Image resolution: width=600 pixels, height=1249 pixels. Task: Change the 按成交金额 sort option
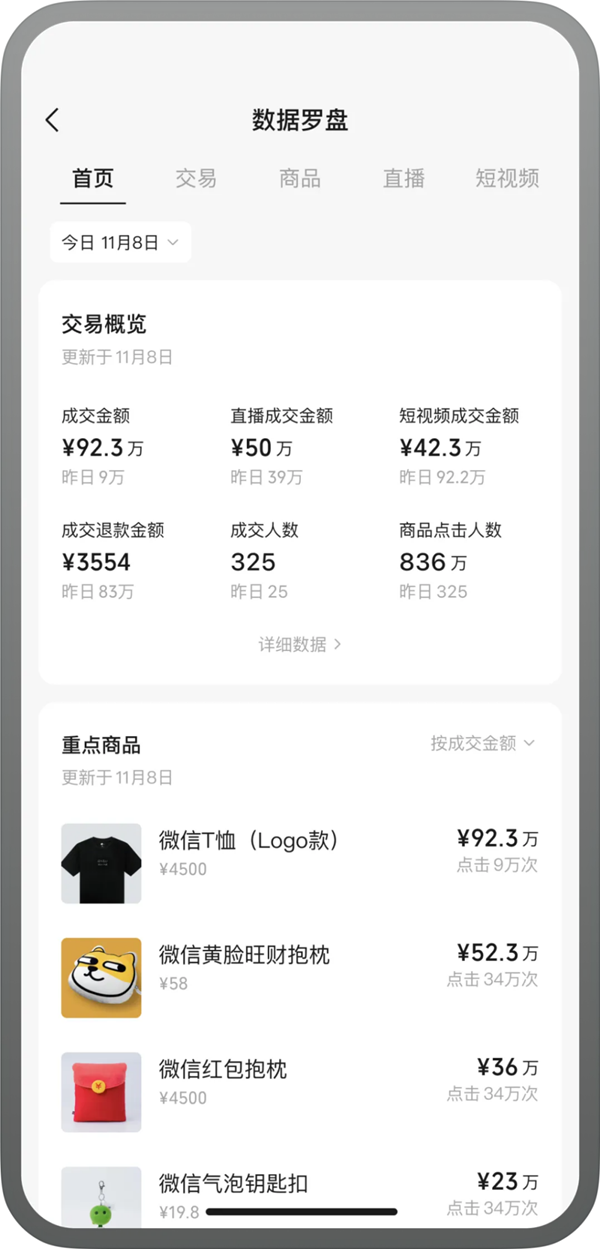(483, 743)
